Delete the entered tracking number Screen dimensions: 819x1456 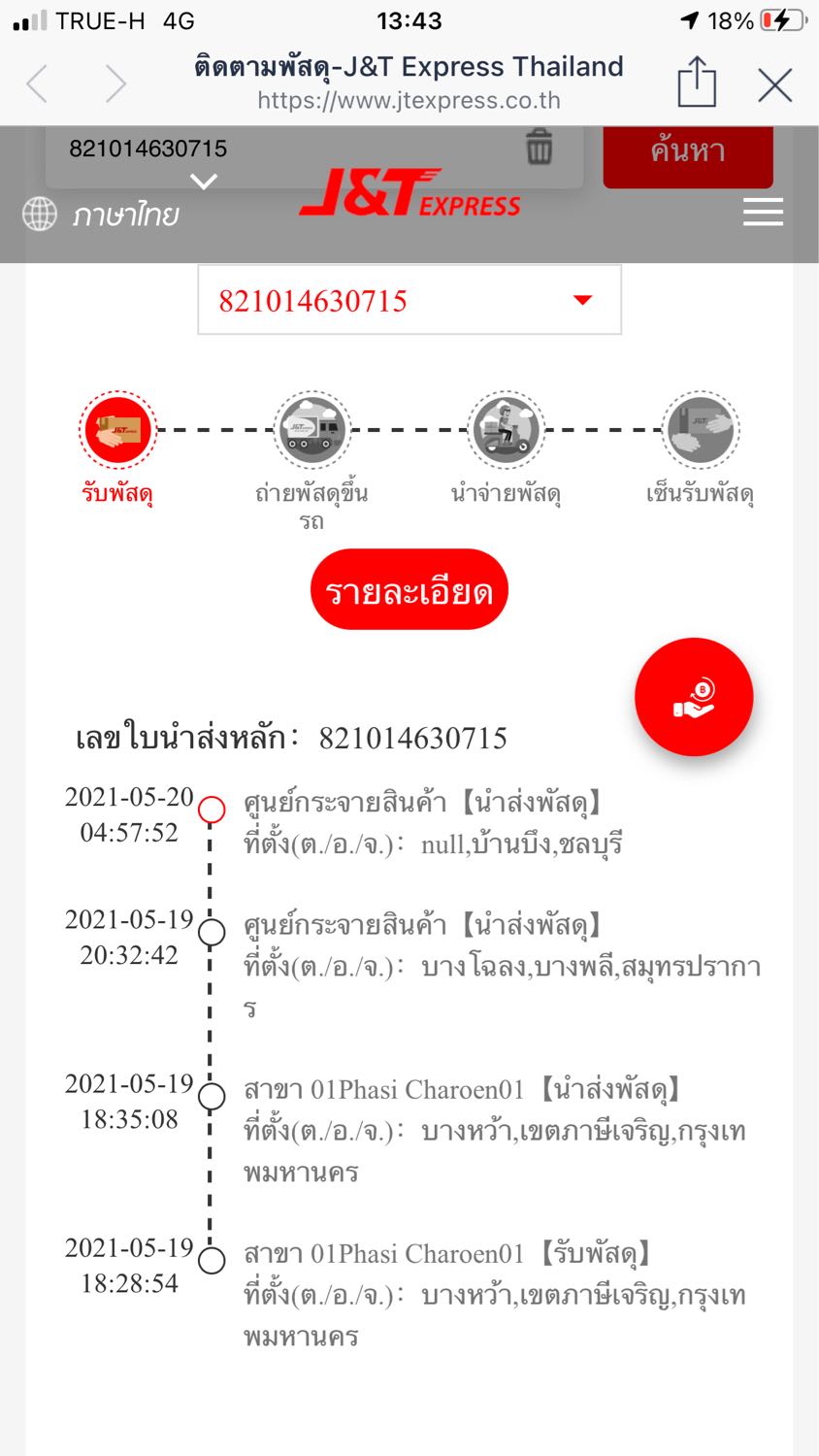(x=539, y=148)
